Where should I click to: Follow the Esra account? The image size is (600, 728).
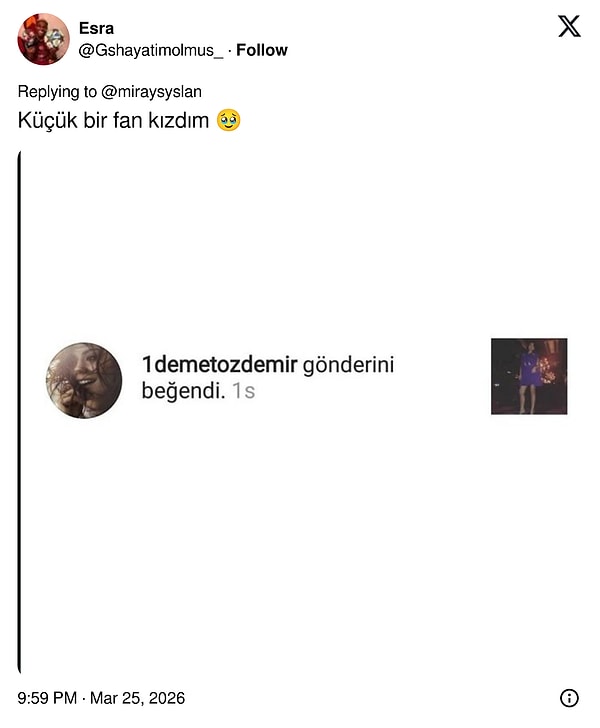tap(261, 50)
